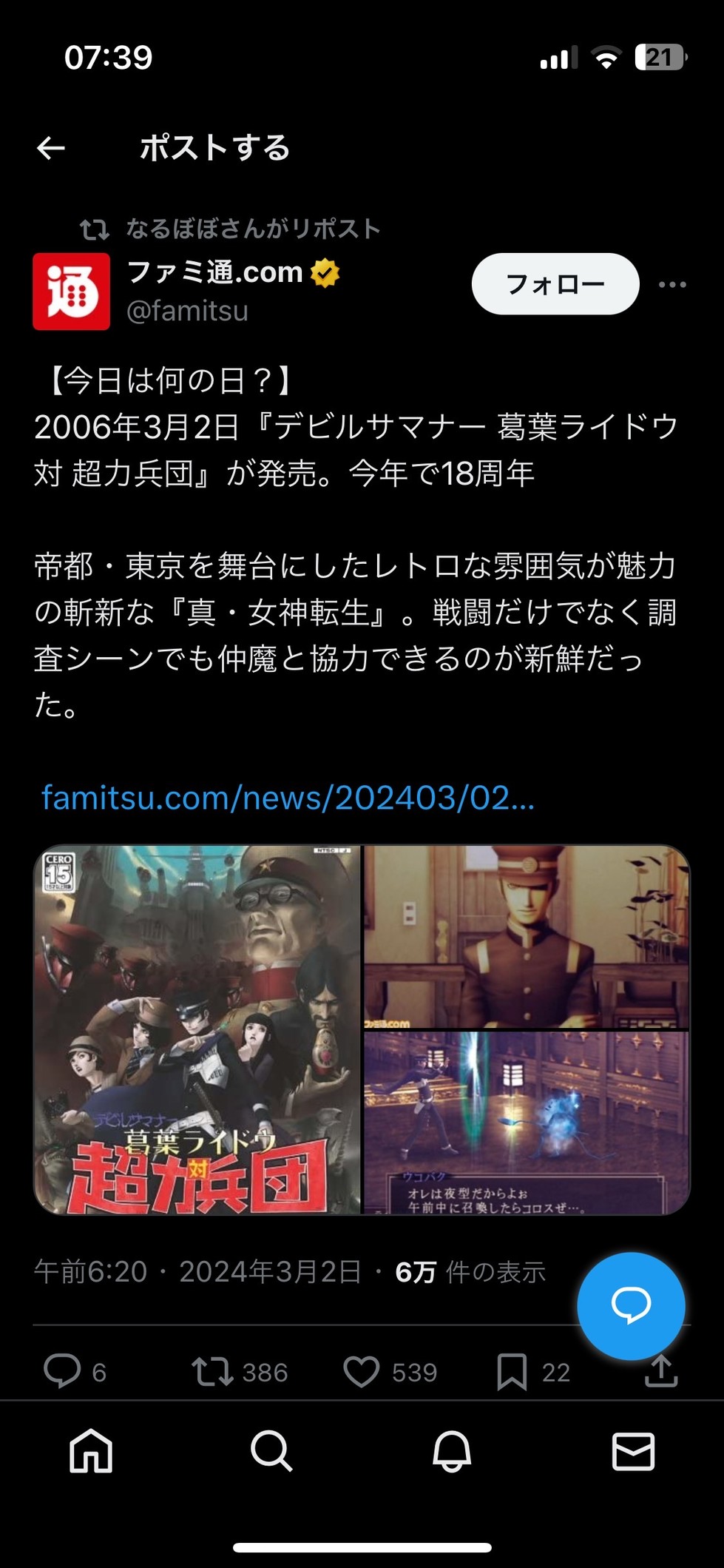
Task: Share the post via share icon
Action: pyautogui.click(x=660, y=1371)
